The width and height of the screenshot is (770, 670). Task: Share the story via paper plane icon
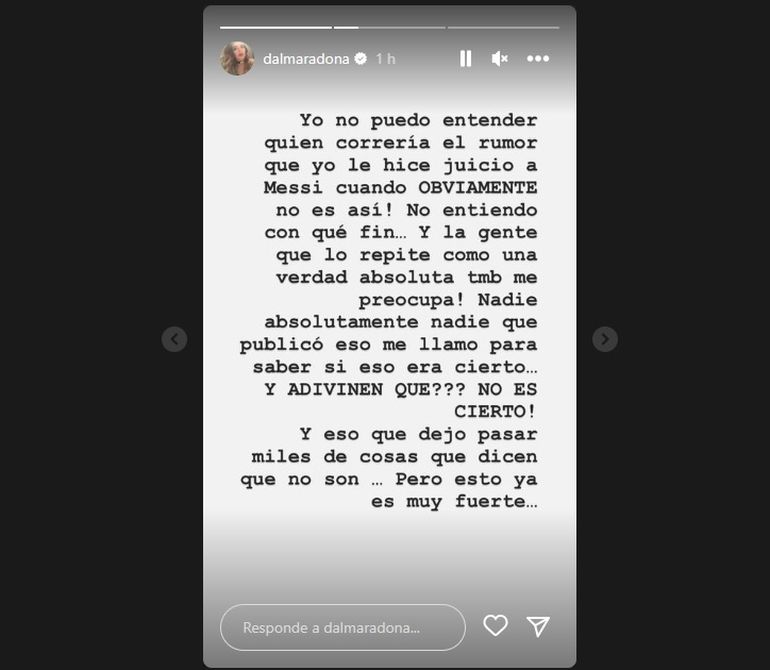click(x=538, y=626)
